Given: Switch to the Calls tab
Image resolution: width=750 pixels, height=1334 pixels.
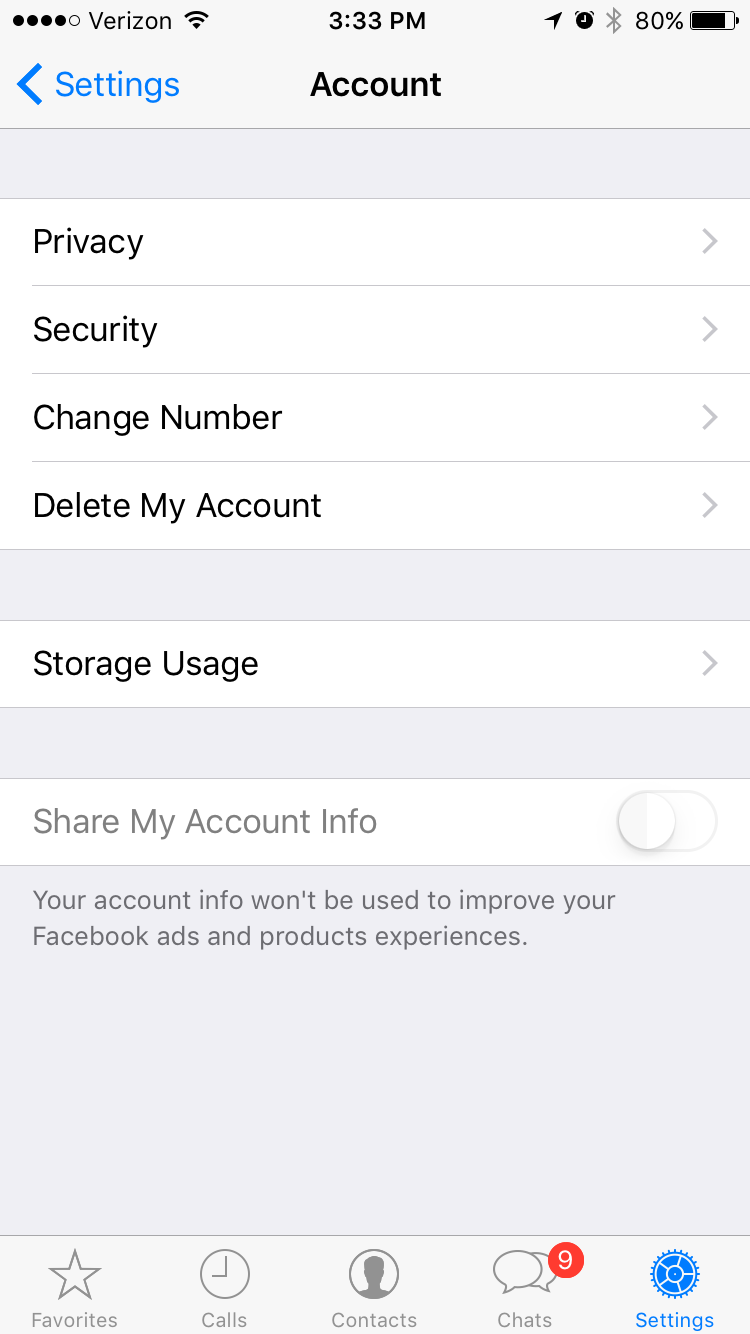Looking at the screenshot, I should [224, 1288].
